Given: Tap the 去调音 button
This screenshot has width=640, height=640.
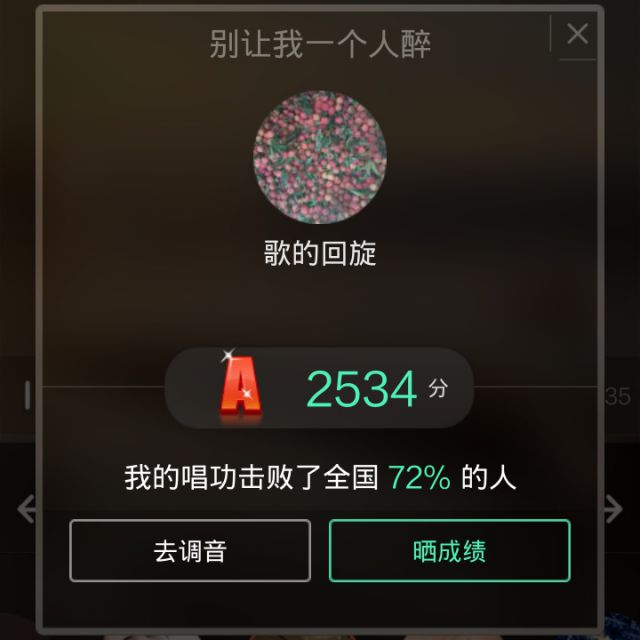Looking at the screenshot, I should (190, 551).
